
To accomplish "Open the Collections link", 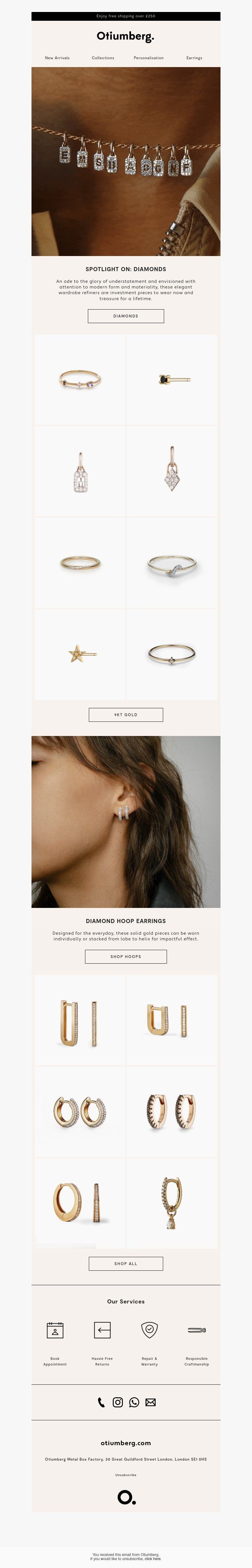I will [x=103, y=58].
